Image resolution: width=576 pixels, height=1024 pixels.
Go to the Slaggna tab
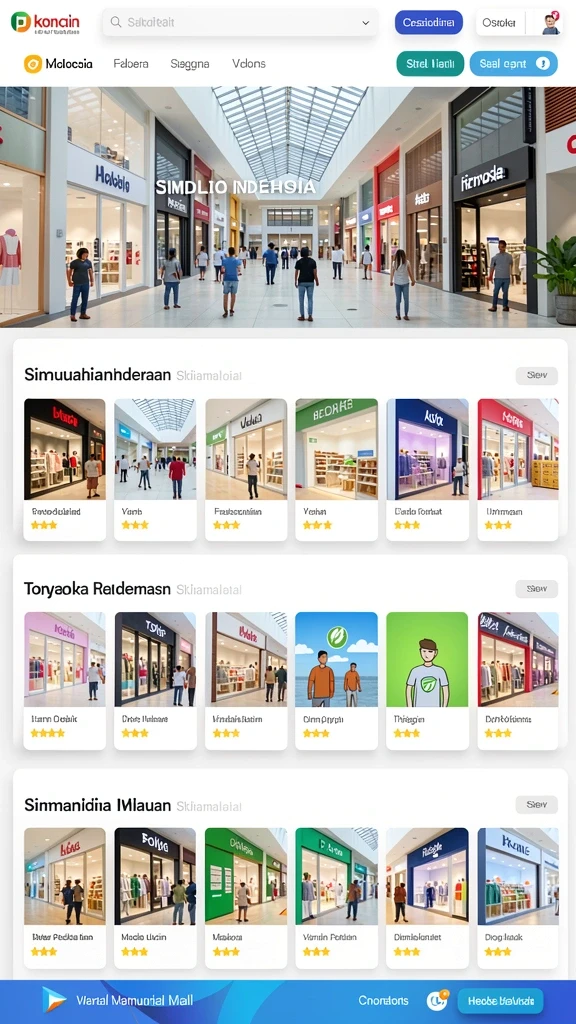[x=189, y=64]
